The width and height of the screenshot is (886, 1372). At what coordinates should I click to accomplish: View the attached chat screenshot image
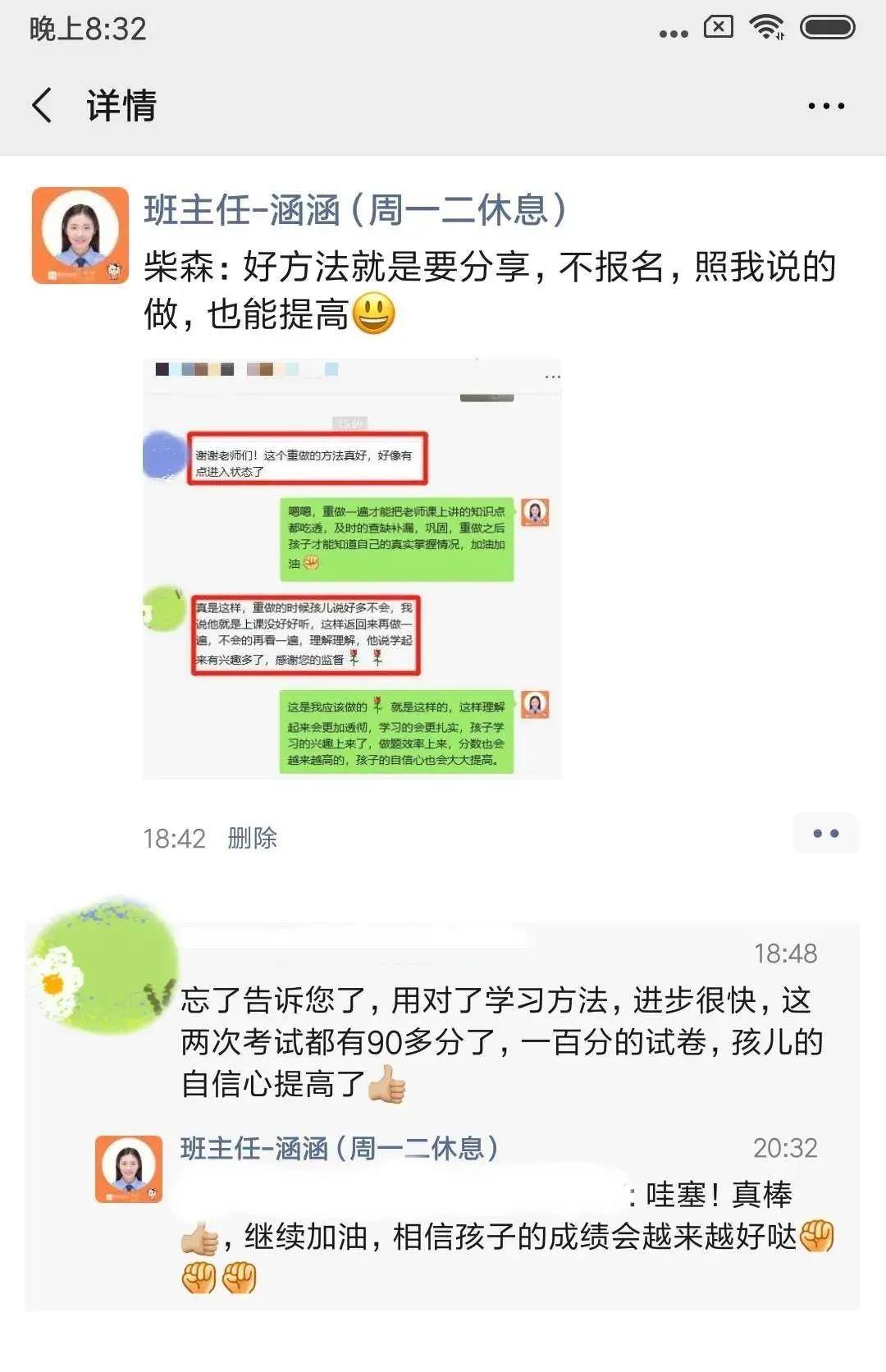[352, 569]
